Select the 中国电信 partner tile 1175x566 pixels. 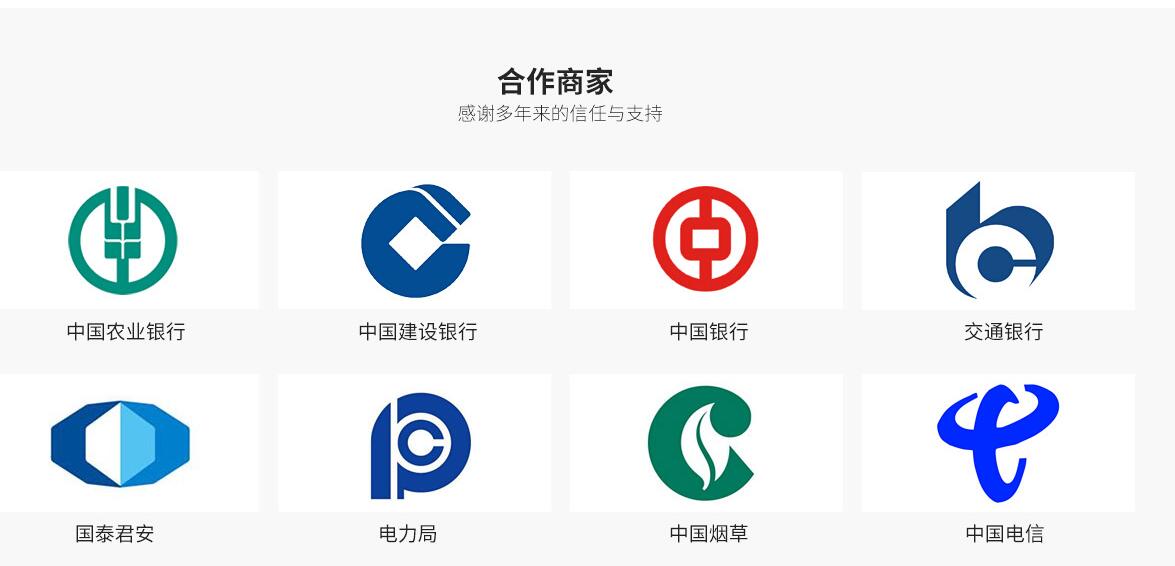click(998, 444)
